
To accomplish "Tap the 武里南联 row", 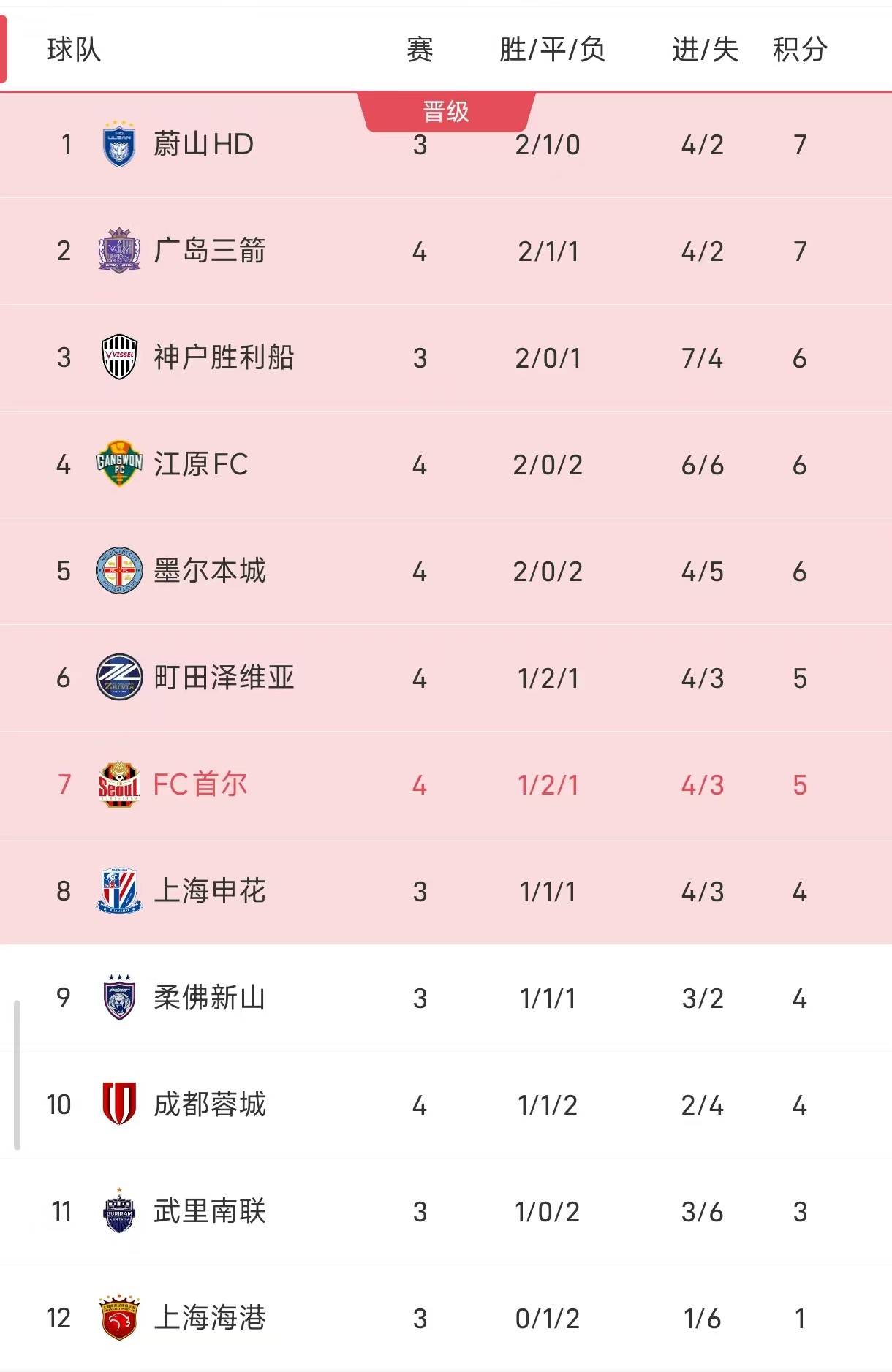I will pos(209,1212).
